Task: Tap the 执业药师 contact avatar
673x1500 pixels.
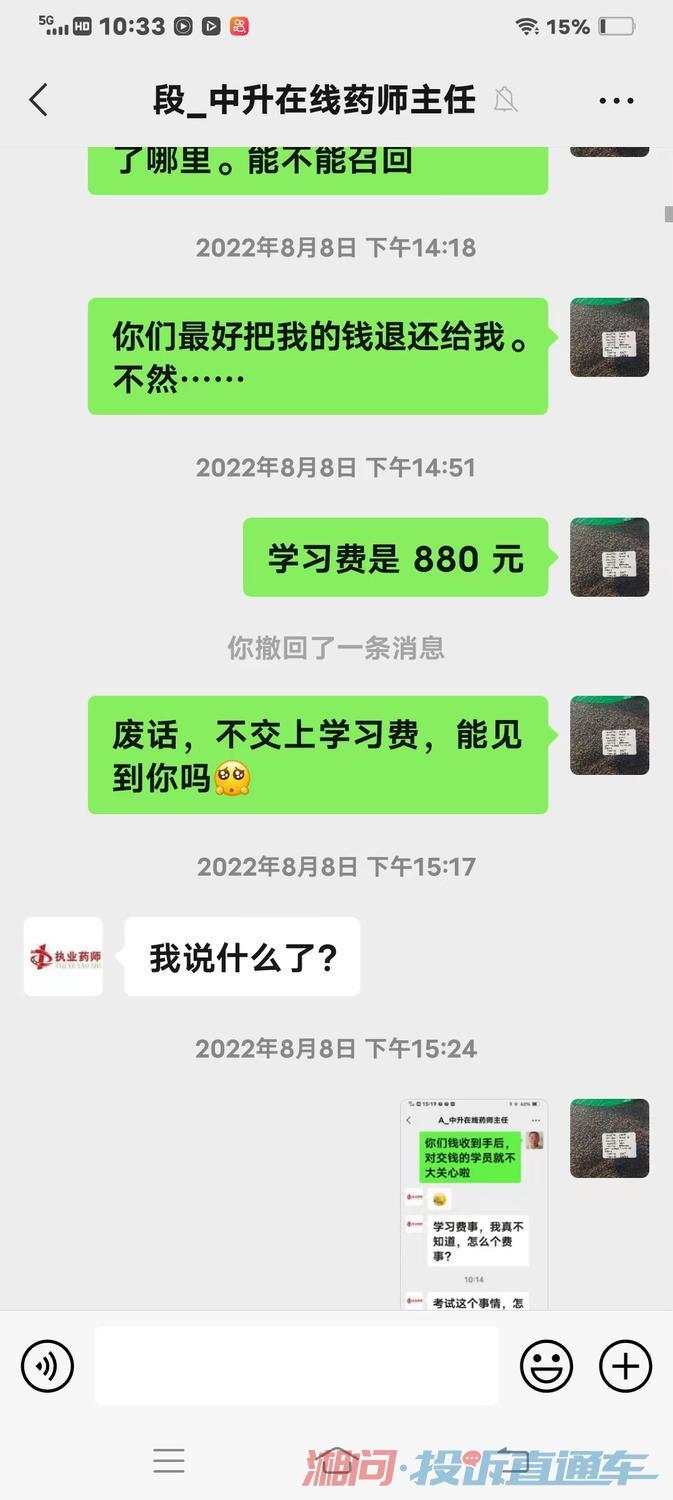Action: pyautogui.click(x=63, y=956)
